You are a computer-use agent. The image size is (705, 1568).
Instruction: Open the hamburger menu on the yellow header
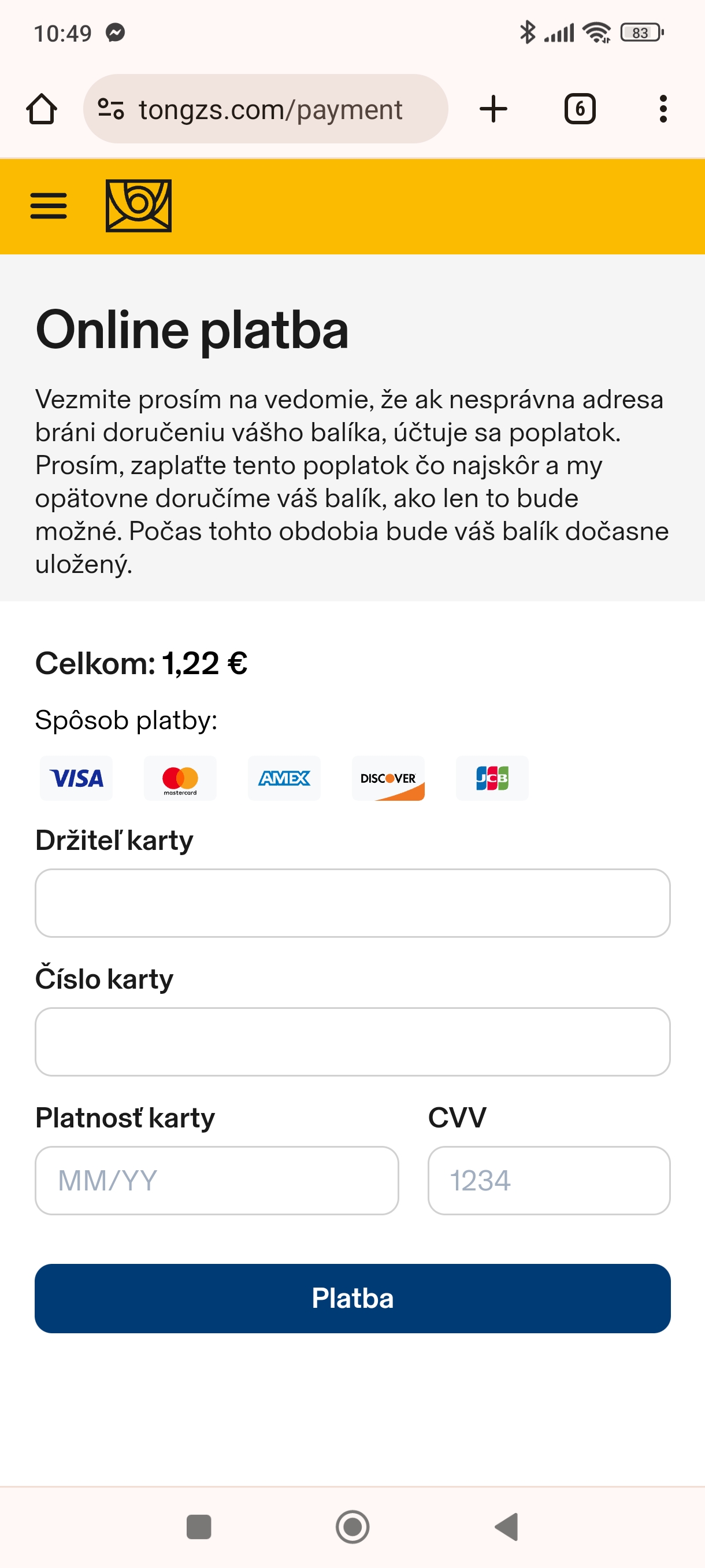click(49, 206)
